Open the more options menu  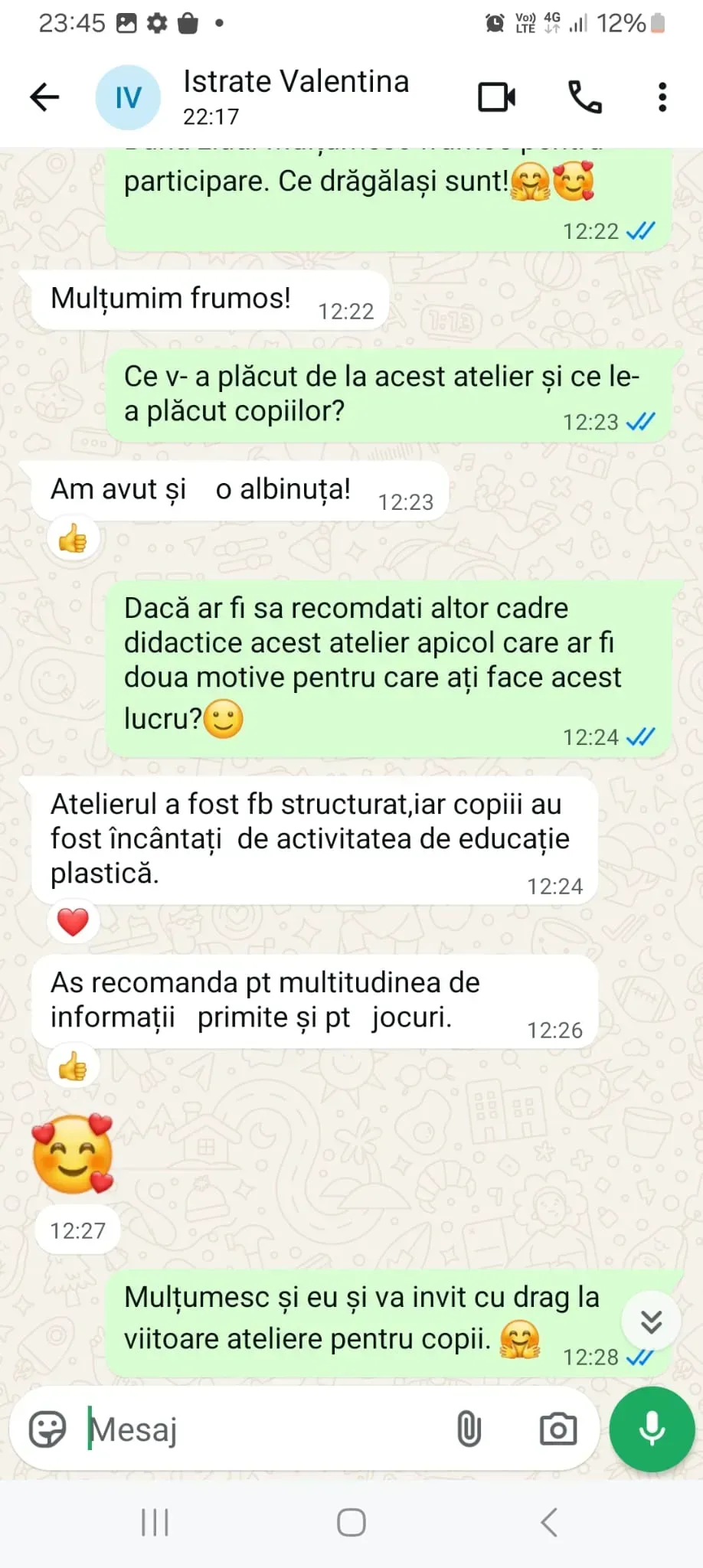(x=662, y=97)
